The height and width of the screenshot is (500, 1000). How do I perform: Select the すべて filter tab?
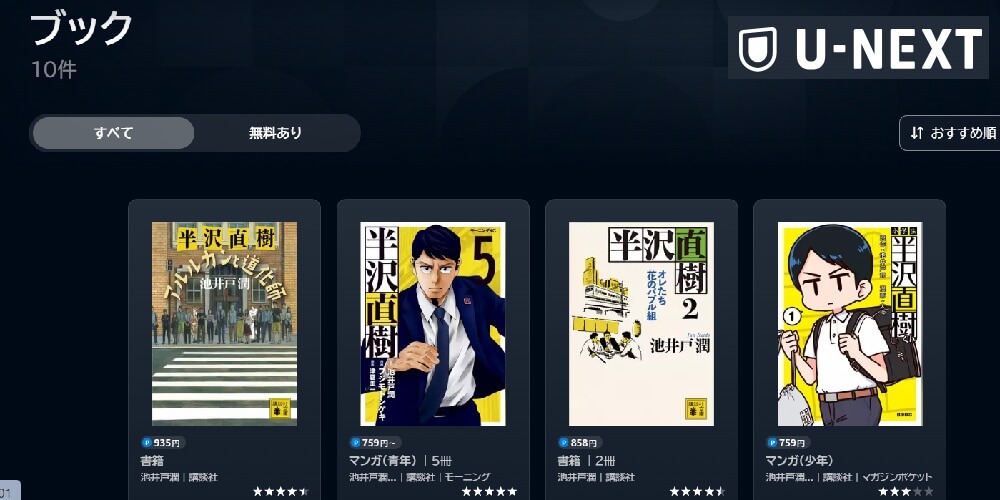[113, 133]
